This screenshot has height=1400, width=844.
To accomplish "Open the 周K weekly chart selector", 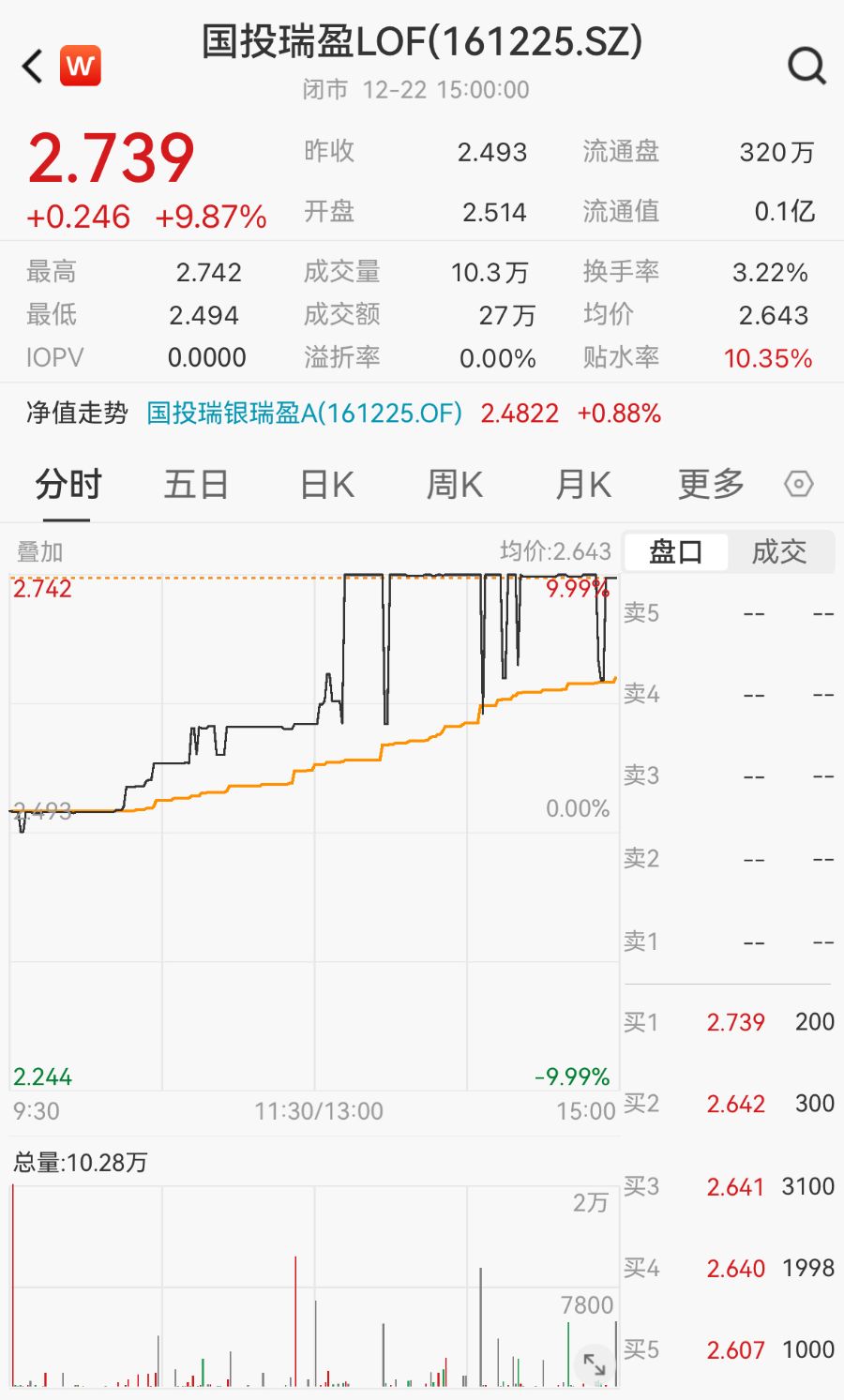I will click(453, 483).
